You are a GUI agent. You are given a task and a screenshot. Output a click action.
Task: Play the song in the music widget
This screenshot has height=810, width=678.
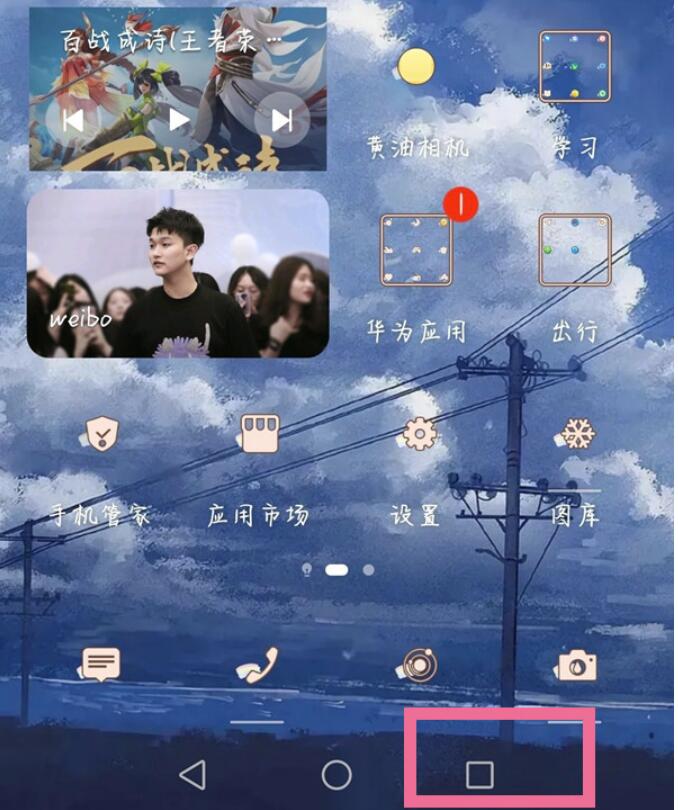tap(179, 121)
